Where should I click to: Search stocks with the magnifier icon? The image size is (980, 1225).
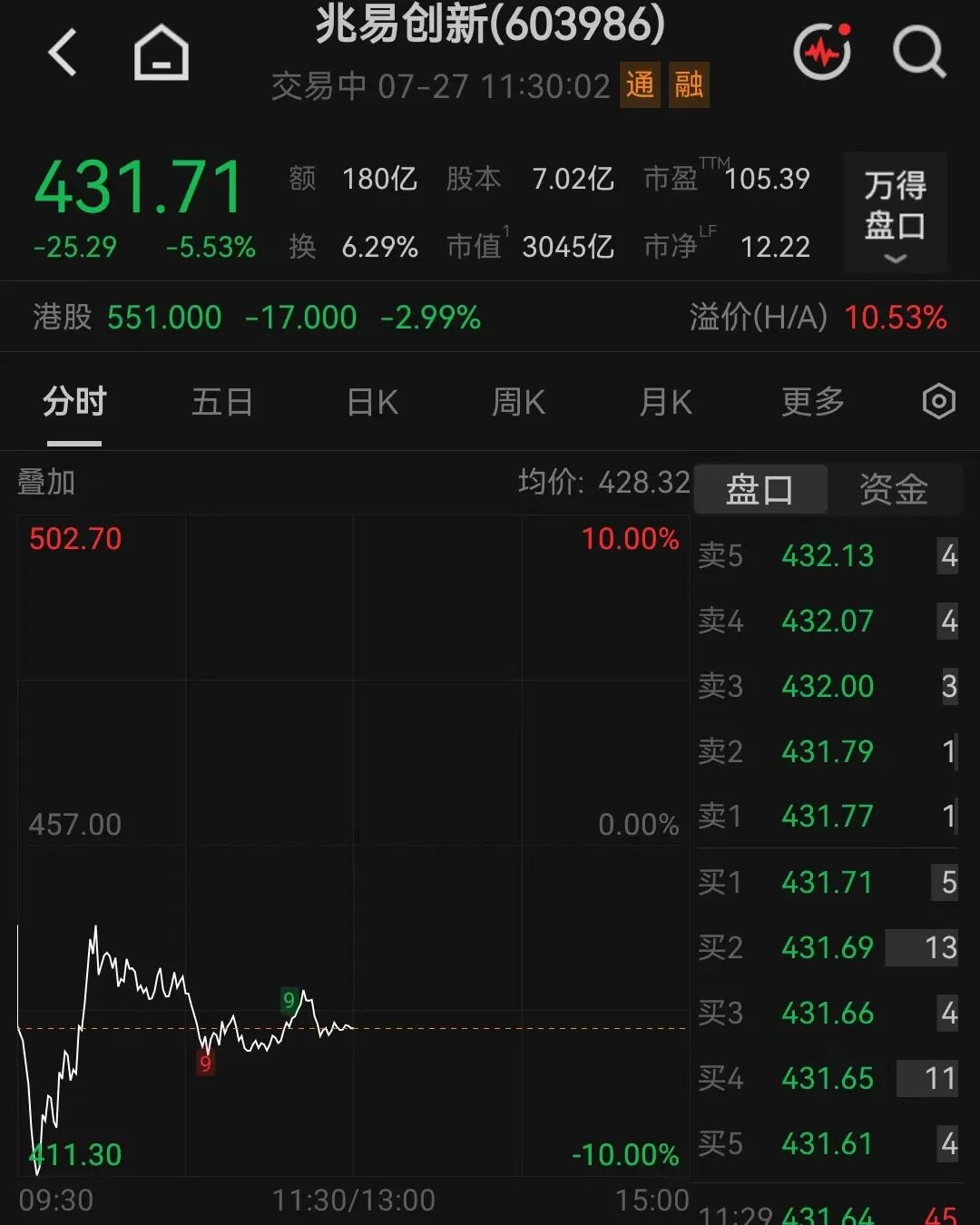tap(919, 52)
